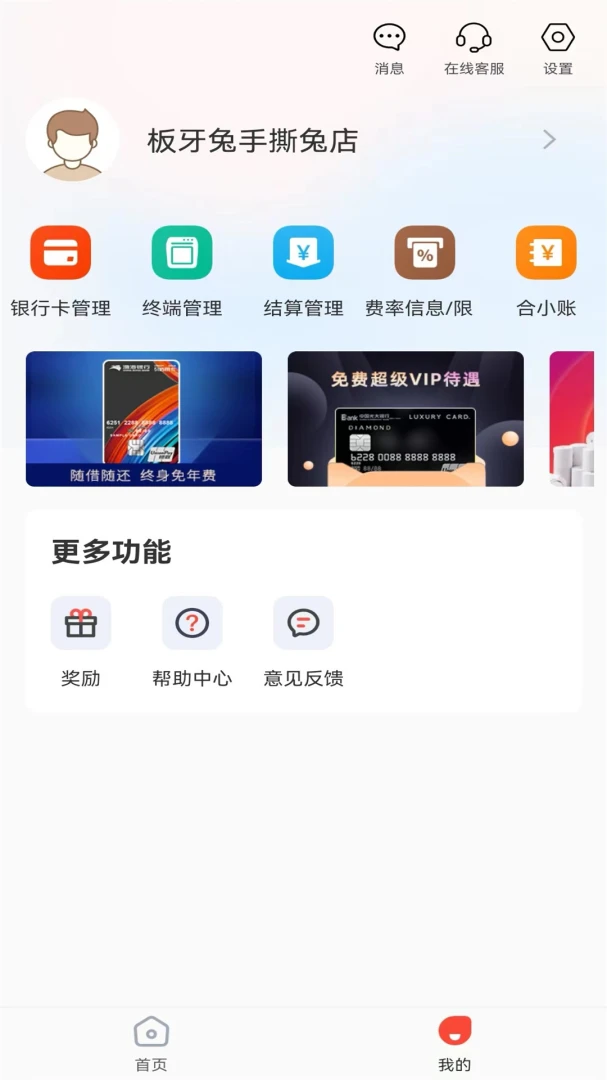Open 结算管理 settlement management
Image resolution: width=607 pixels, height=1080 pixels.
(303, 271)
